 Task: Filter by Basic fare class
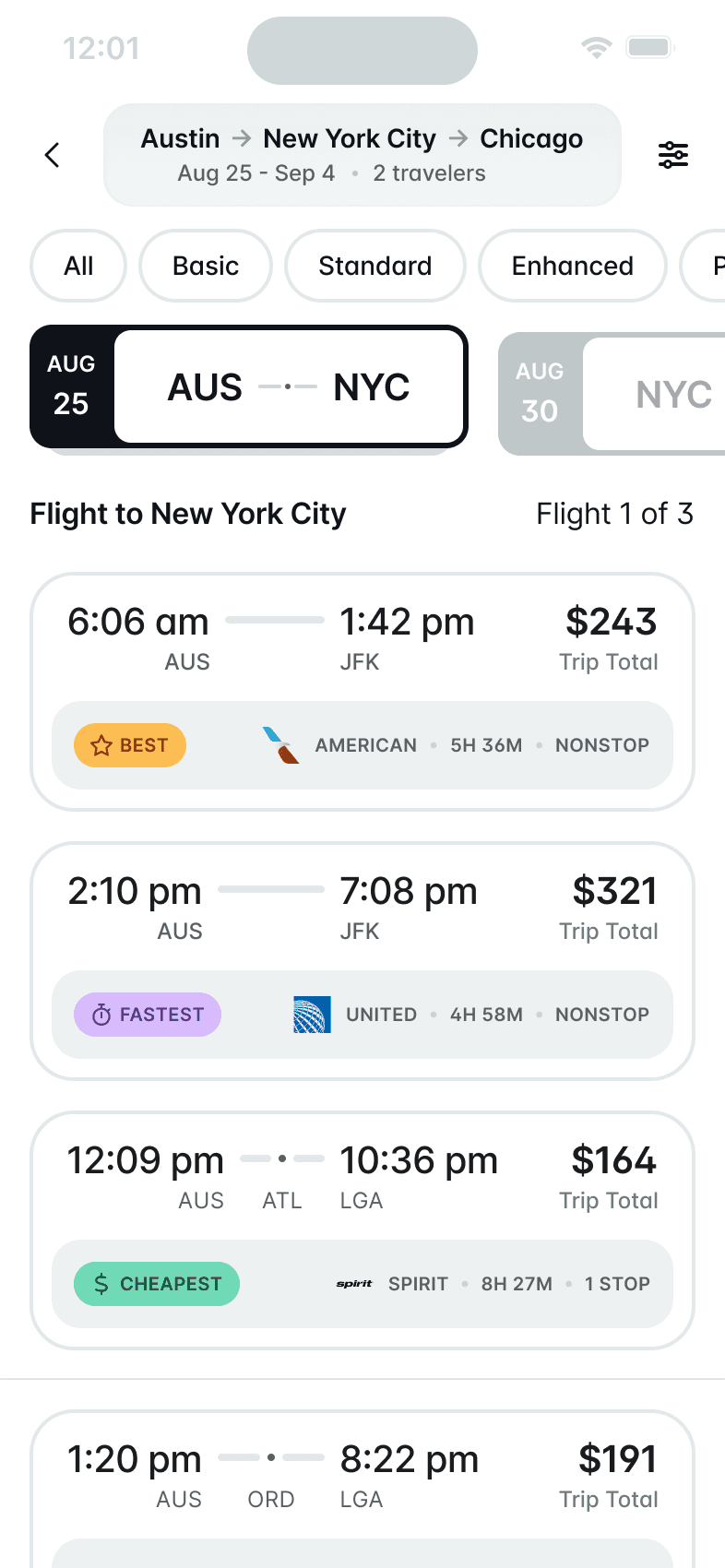point(206,267)
